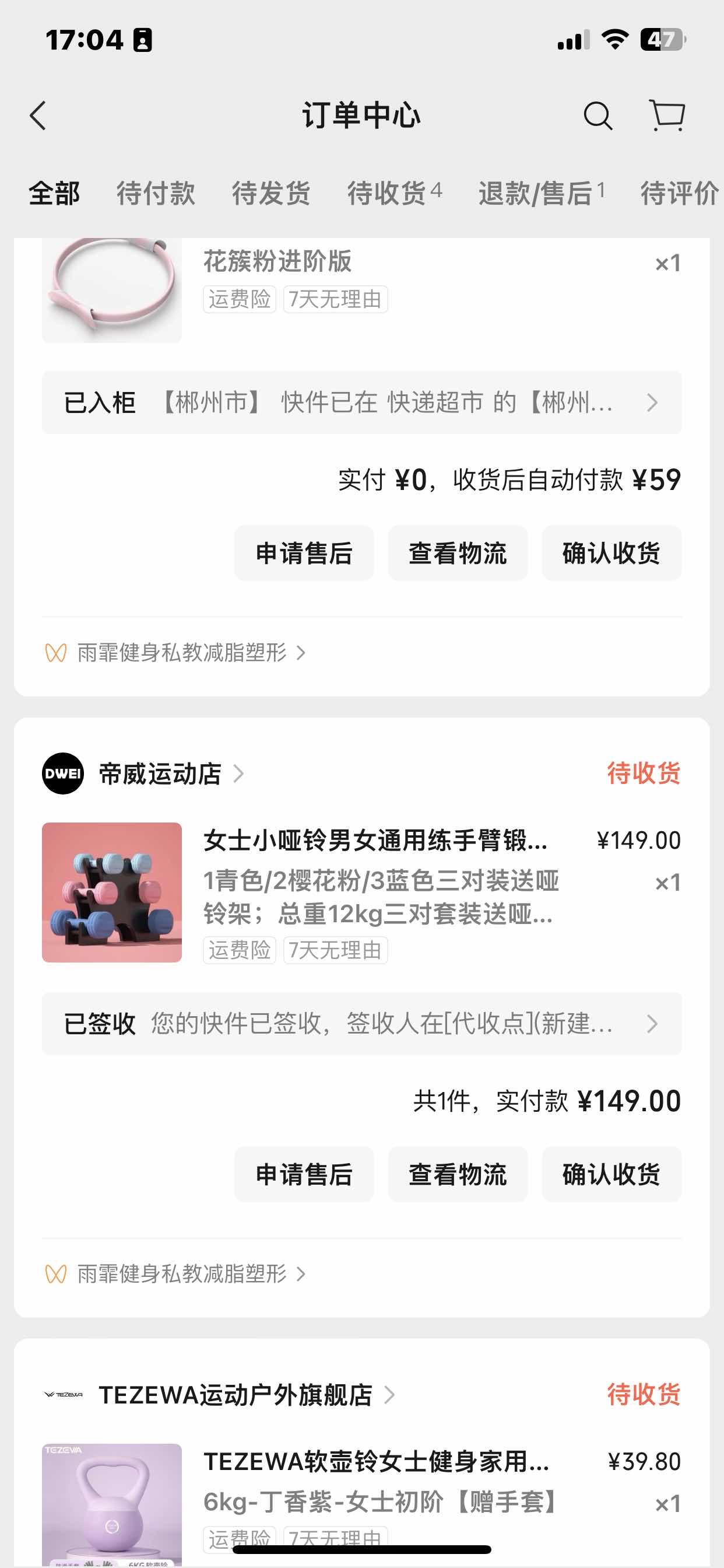The image size is (724, 1568).
Task: Switch to the 待发货 tab
Action: tap(270, 194)
